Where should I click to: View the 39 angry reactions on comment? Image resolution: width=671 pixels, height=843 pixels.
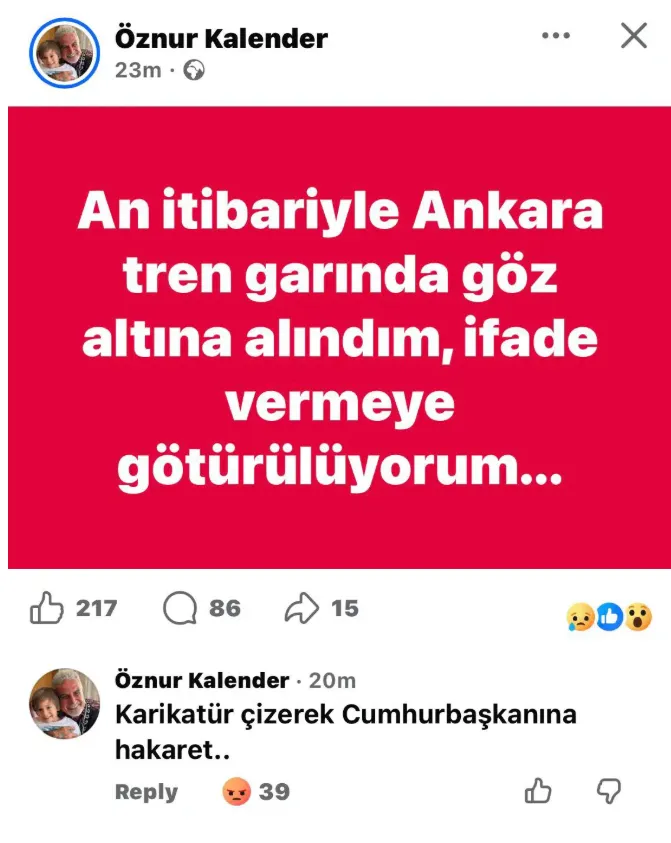click(255, 792)
